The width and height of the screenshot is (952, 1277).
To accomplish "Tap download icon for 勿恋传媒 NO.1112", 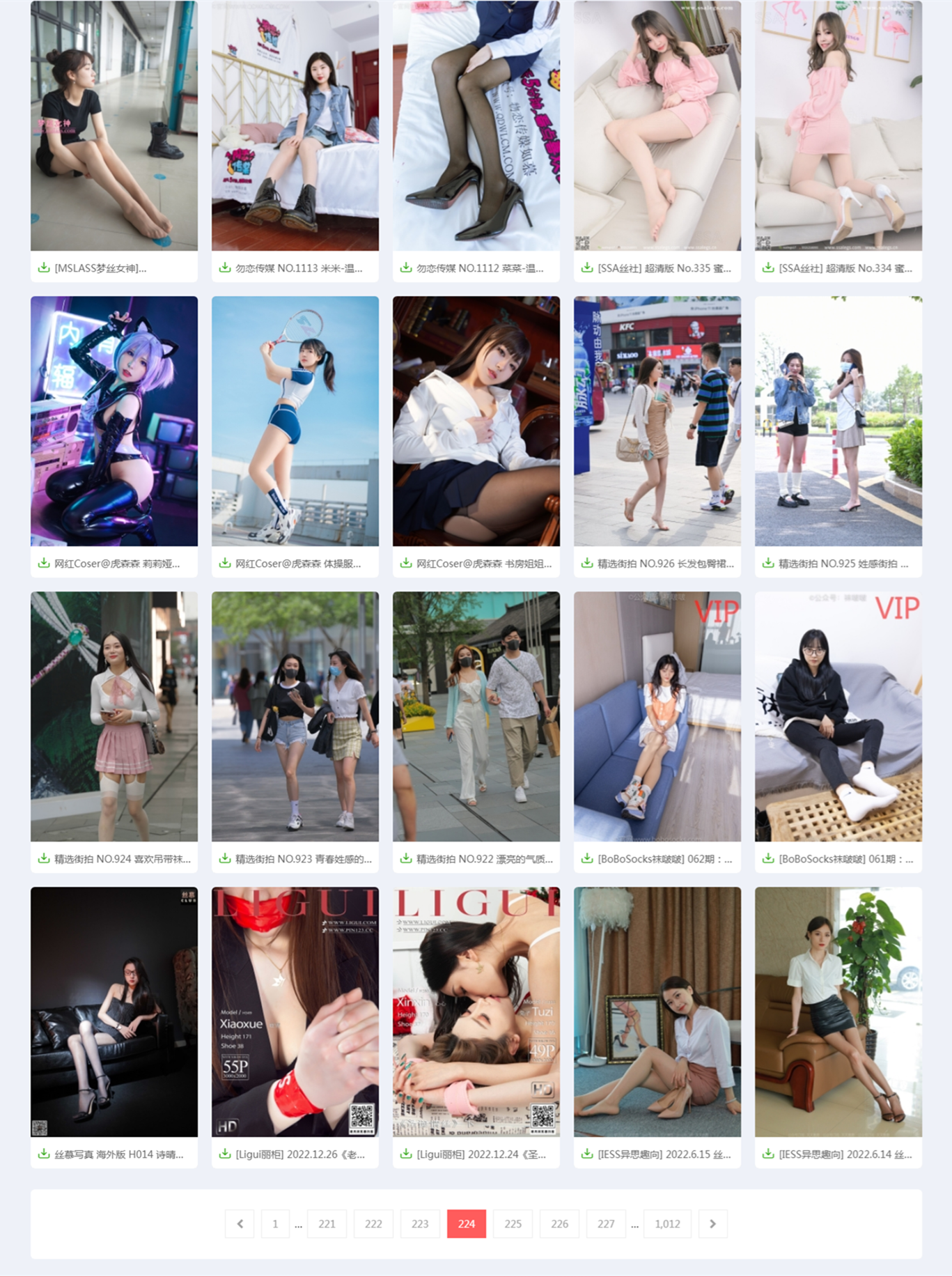I will click(x=405, y=268).
